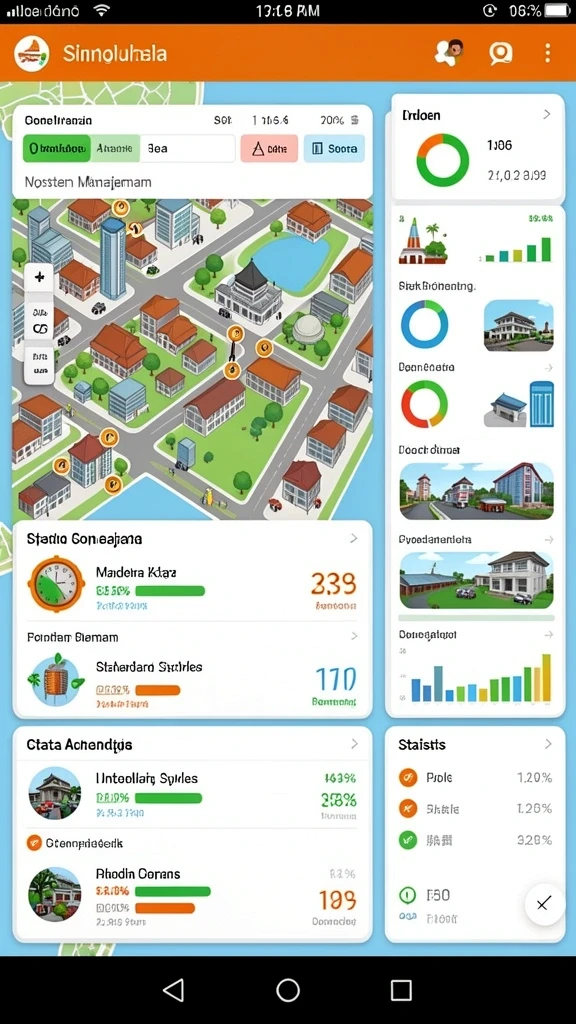The image size is (576, 1024).
Task: Open the Gyoedanenoia house photo tile
Action: 477,580
